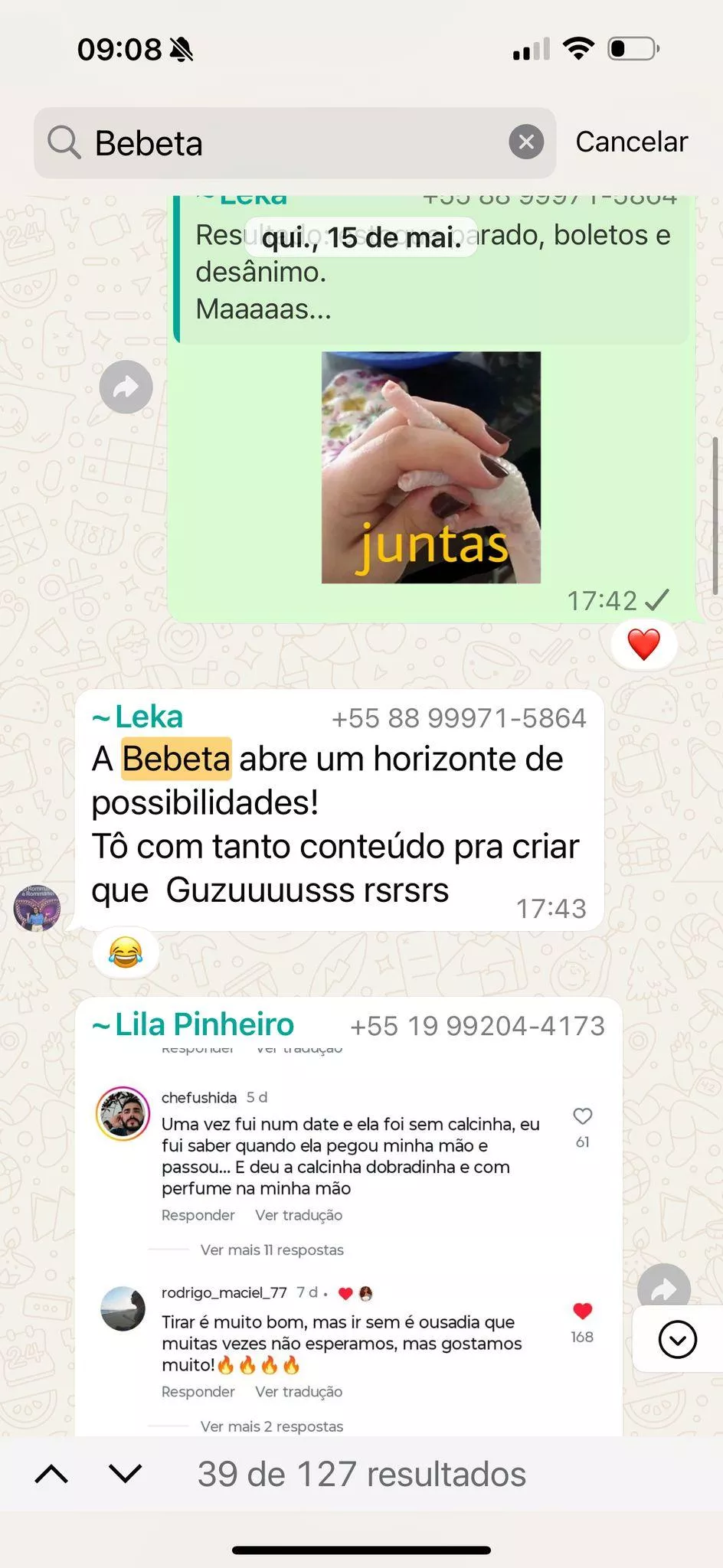723x1568 pixels.
Task: Clear the Bebeta search text
Action: click(x=526, y=142)
